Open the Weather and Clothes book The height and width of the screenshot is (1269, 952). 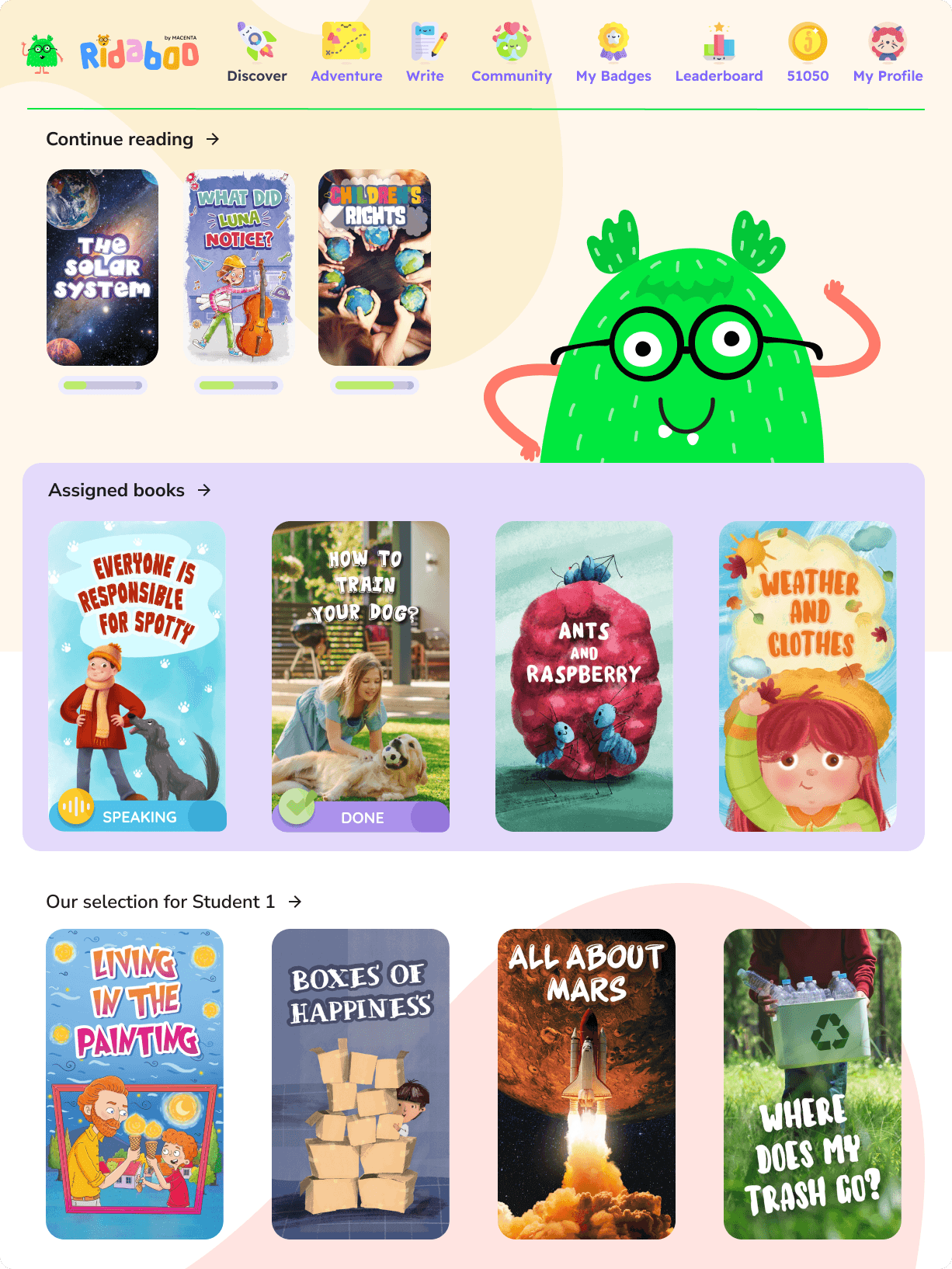pos(808,676)
